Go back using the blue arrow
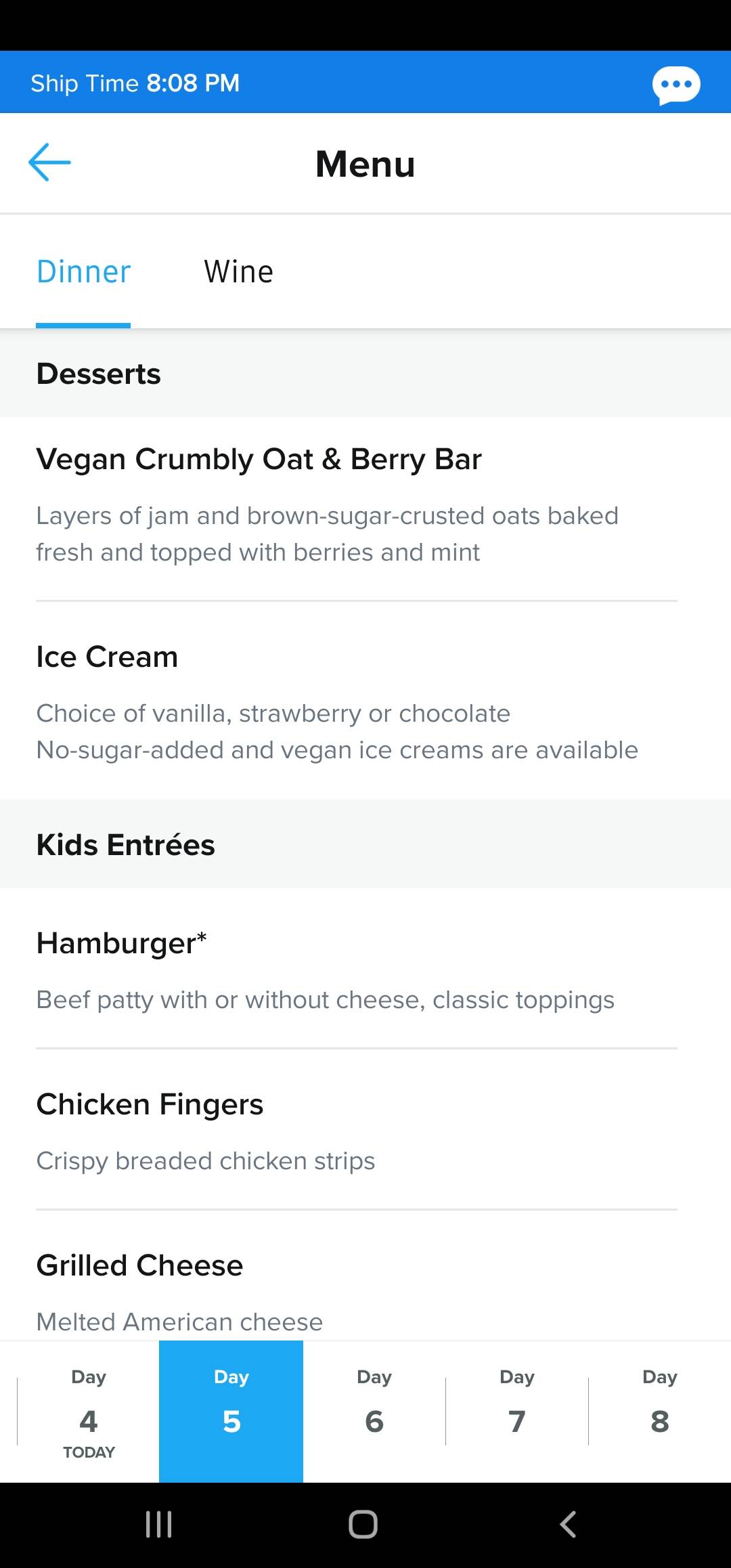The width and height of the screenshot is (731, 1568). [49, 162]
